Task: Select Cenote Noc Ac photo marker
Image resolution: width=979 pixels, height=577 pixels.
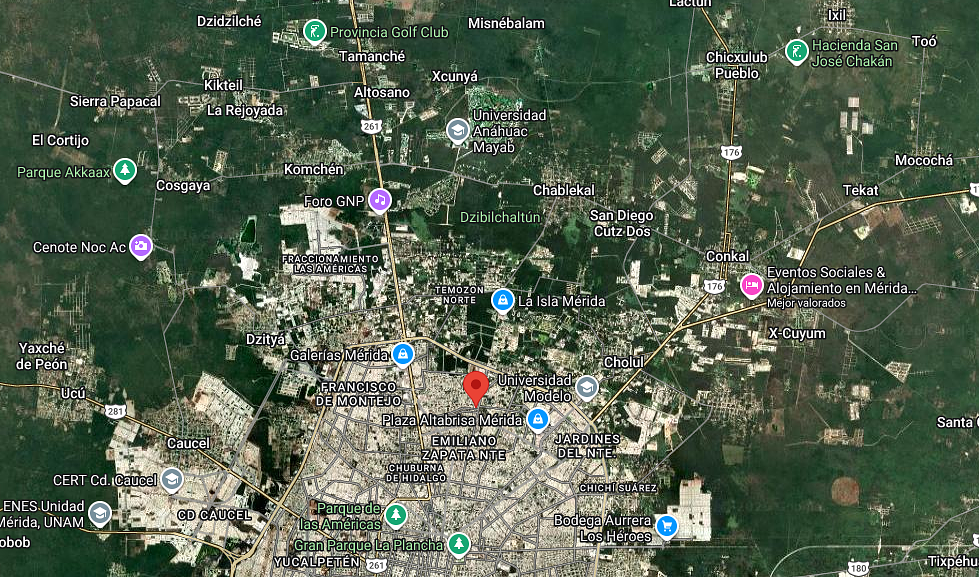Action: coord(141,245)
